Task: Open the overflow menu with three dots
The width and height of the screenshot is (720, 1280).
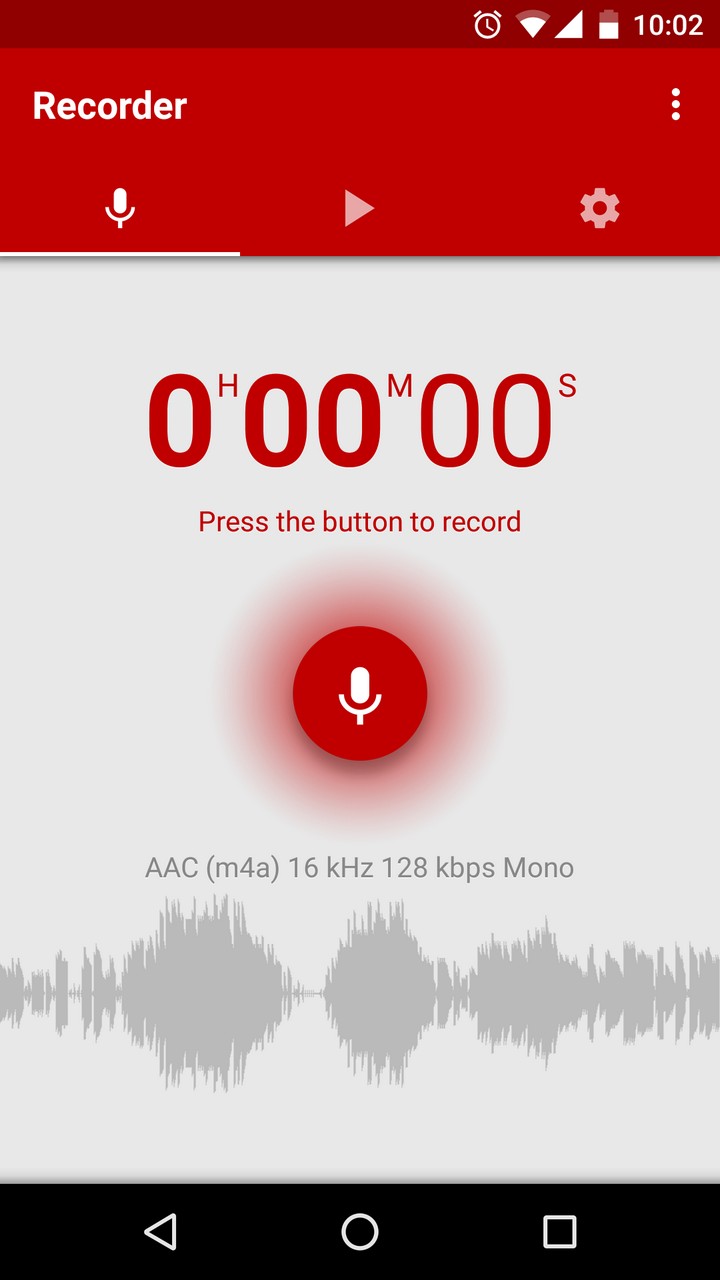Action: point(675,105)
